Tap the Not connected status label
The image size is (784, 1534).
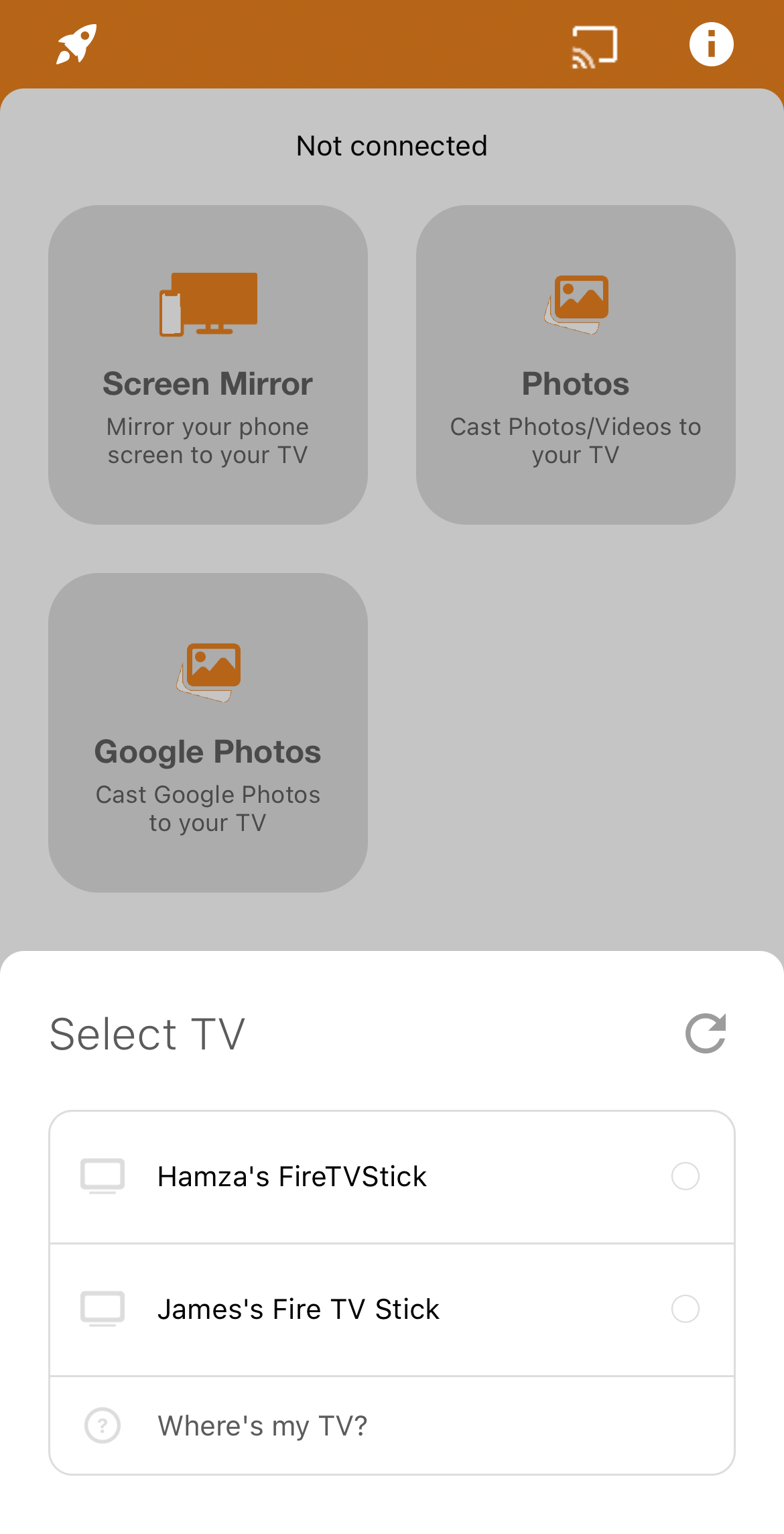391,145
